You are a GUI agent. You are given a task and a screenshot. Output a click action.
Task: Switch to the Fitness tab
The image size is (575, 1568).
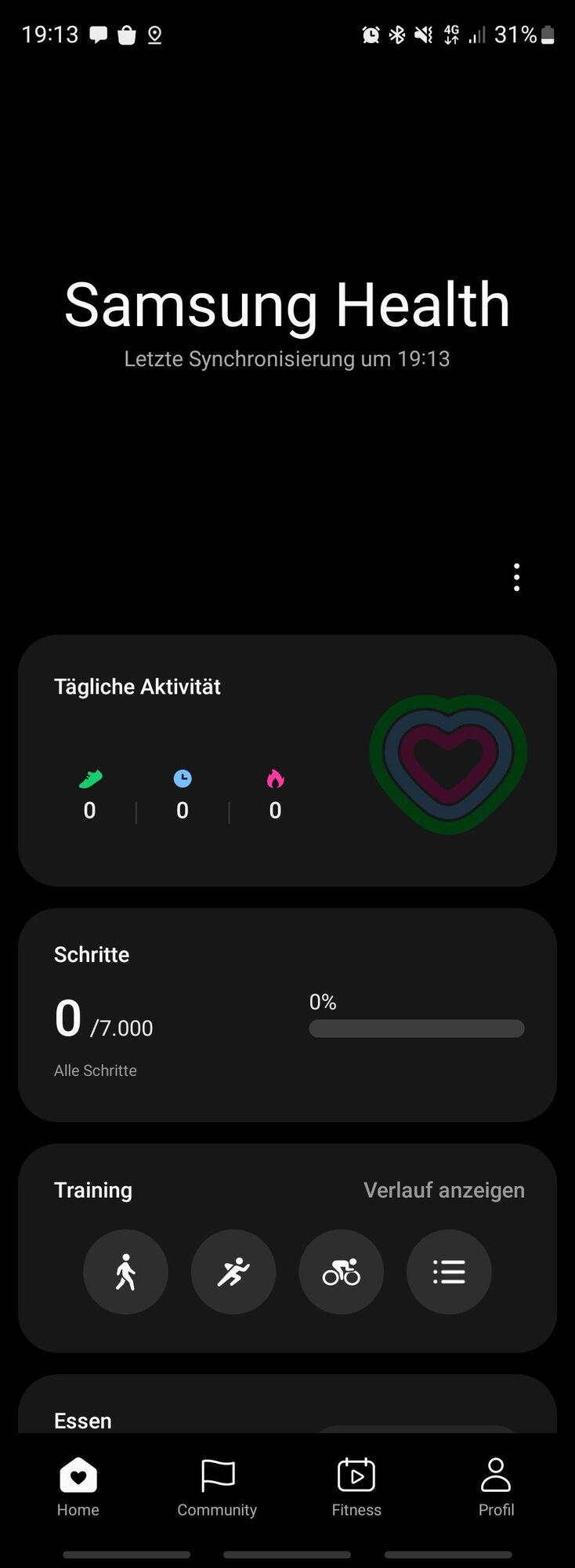(356, 1488)
